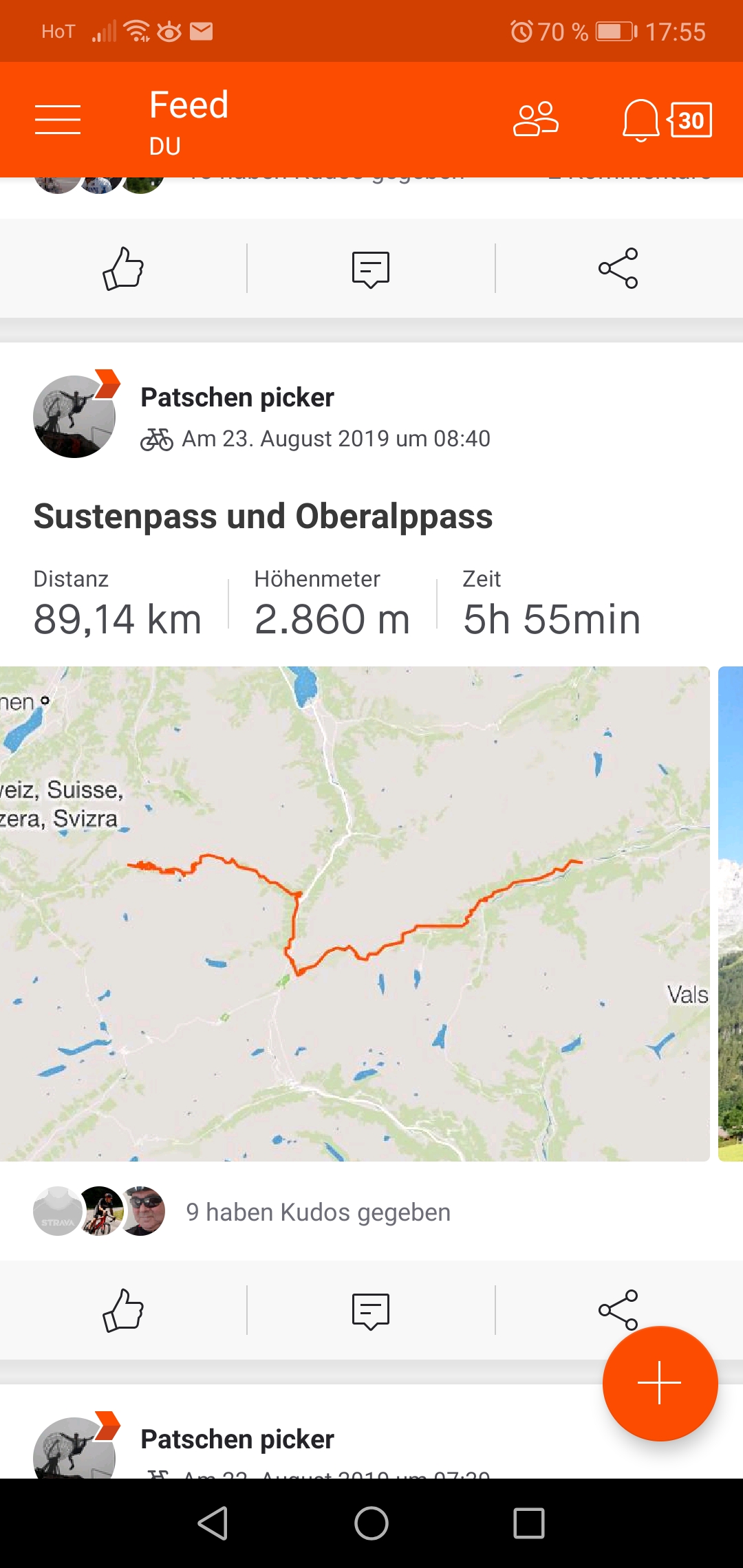Open the hamburger navigation menu

(x=58, y=120)
